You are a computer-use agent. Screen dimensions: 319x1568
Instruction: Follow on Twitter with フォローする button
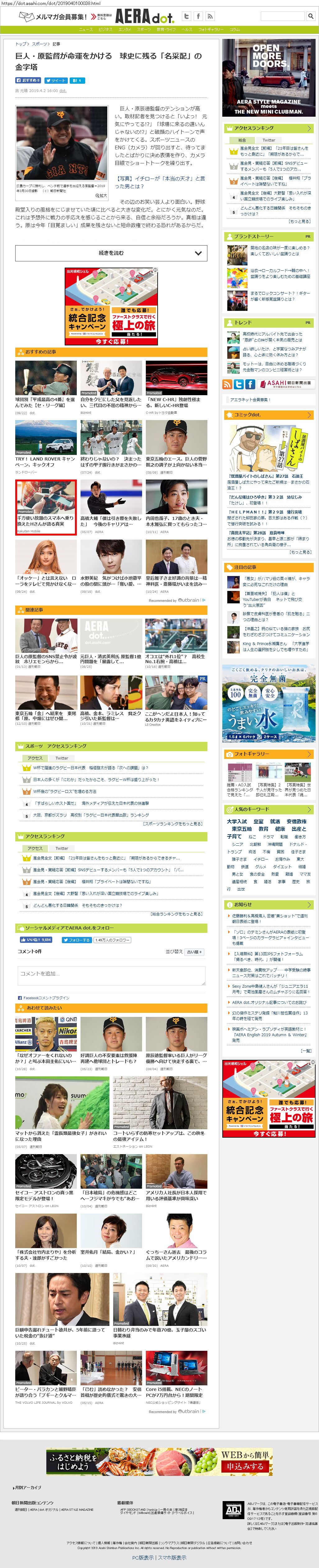coord(76,940)
